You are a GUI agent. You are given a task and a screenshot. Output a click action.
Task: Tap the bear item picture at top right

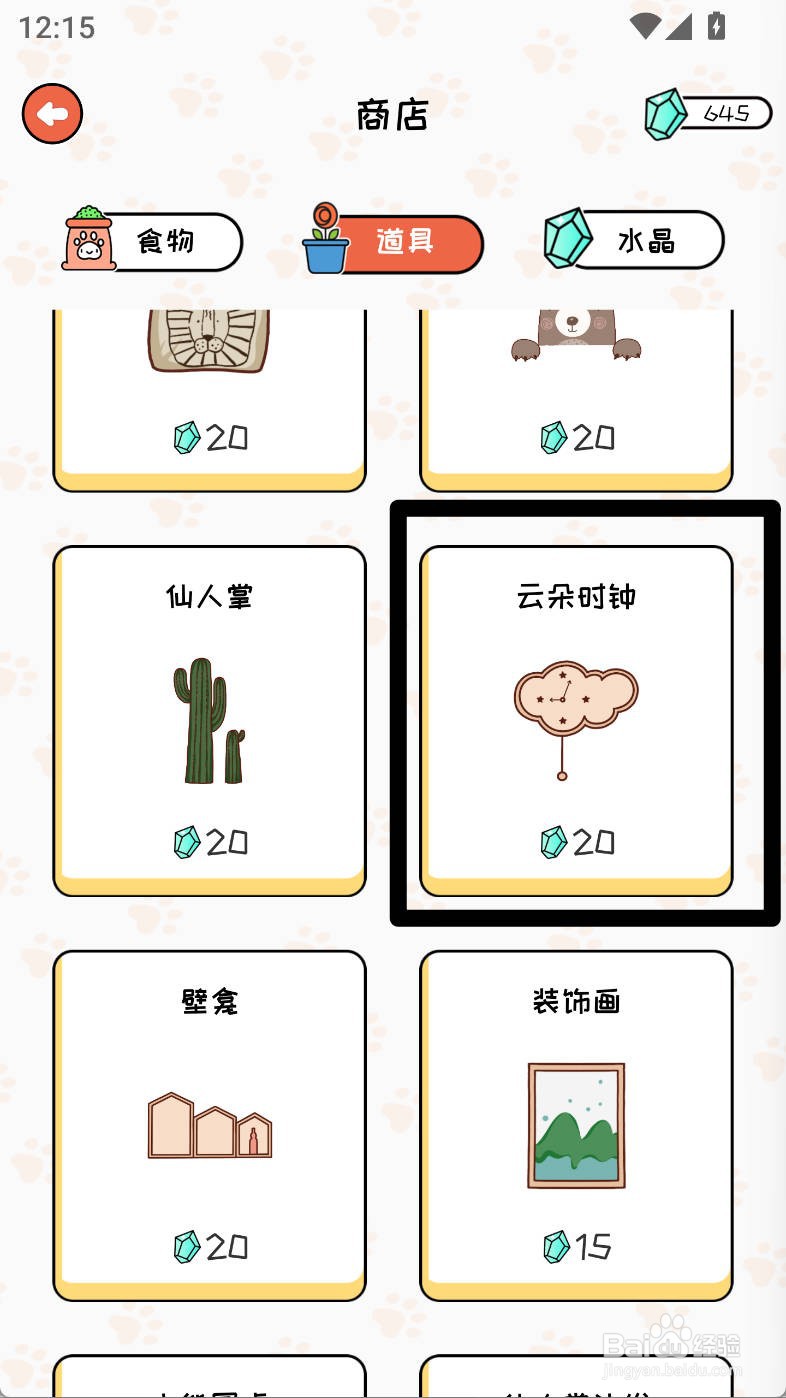576,340
